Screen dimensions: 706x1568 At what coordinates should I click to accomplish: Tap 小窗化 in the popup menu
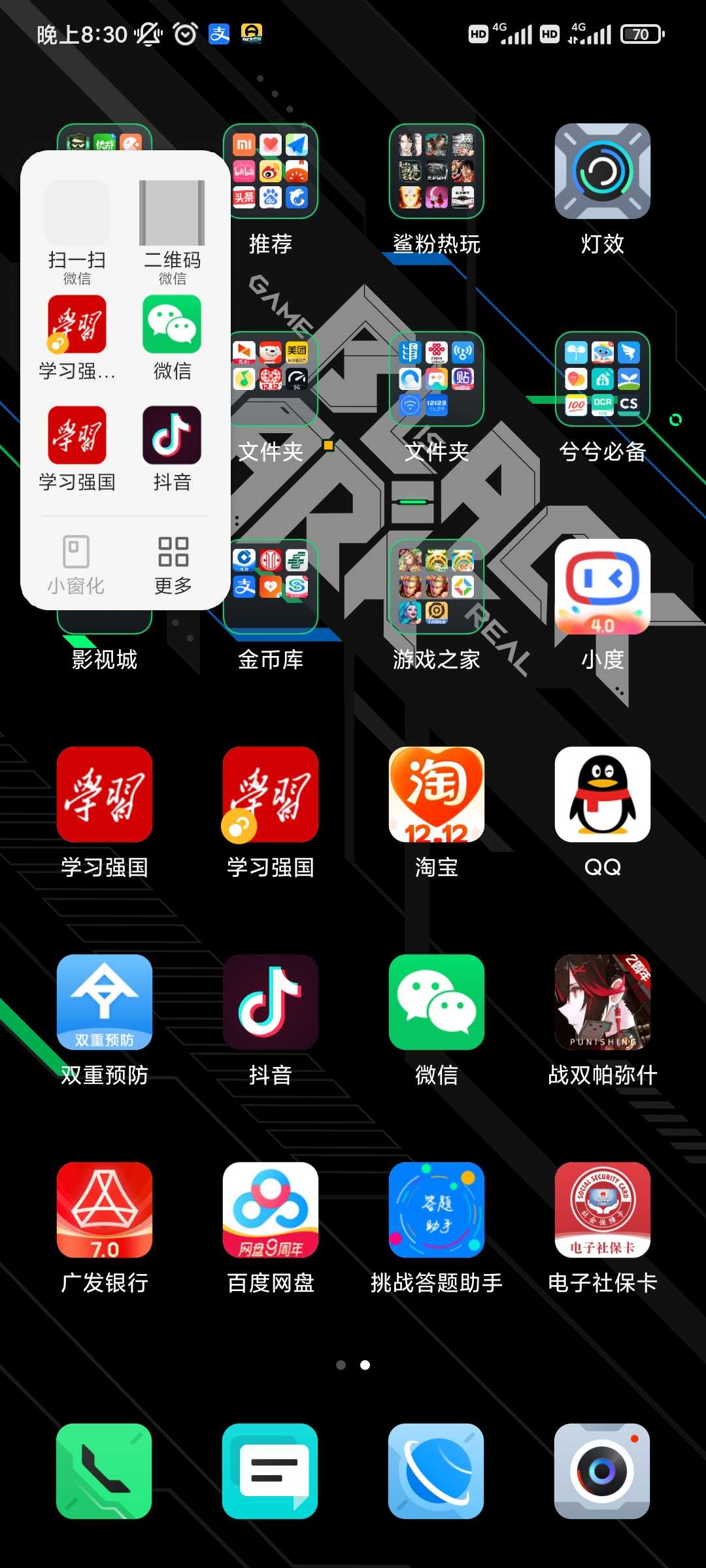tap(76, 565)
